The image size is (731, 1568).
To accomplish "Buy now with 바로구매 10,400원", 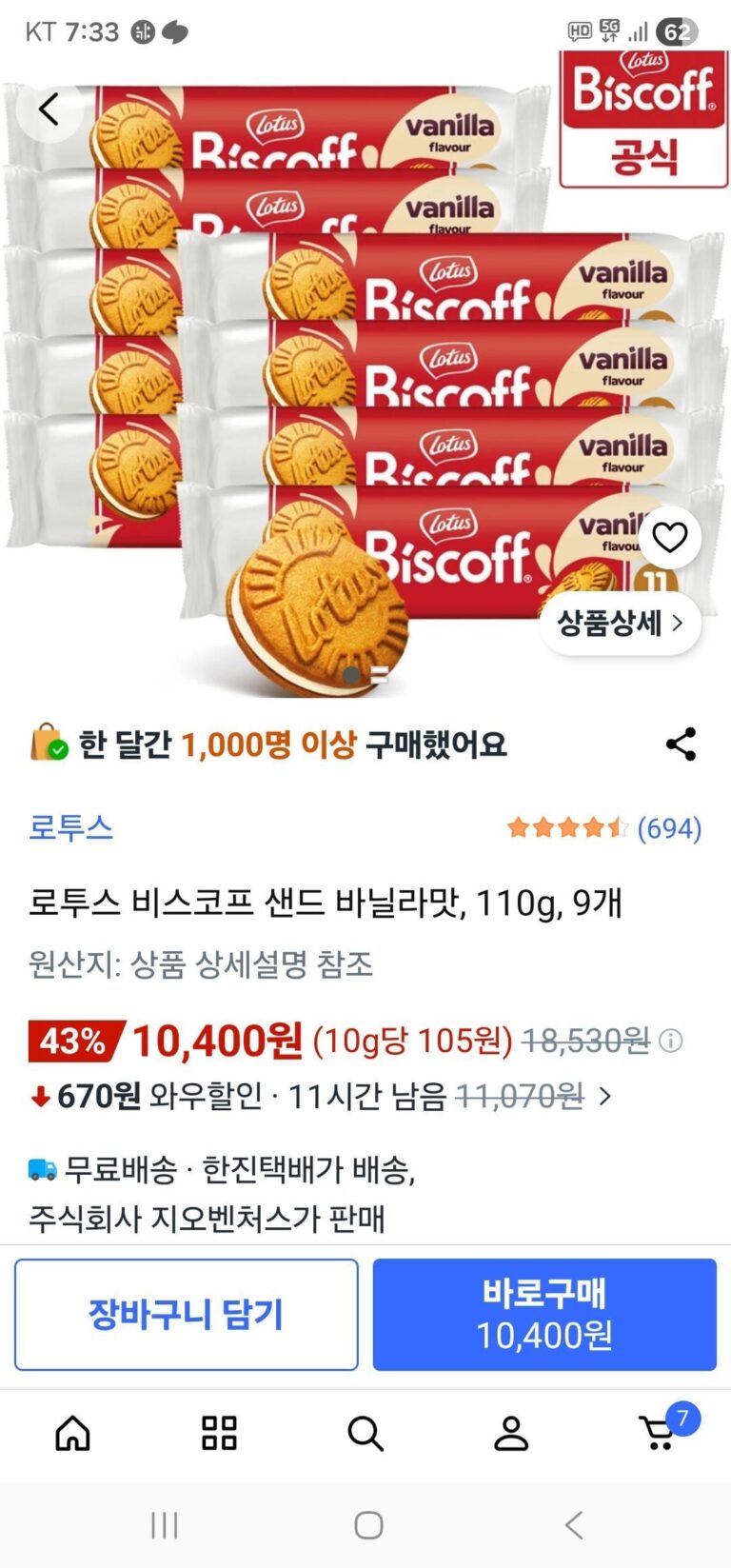I will click(544, 1315).
